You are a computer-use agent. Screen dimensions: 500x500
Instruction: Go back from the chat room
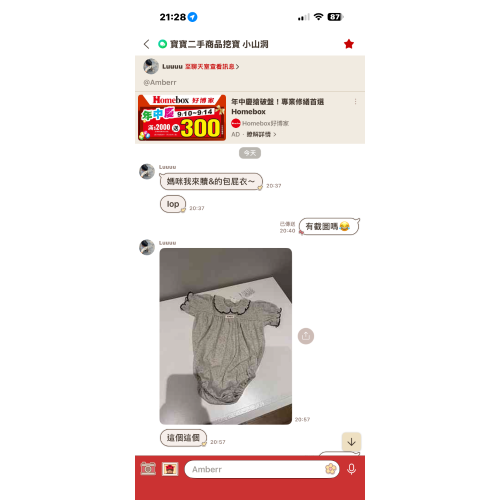coord(146,44)
